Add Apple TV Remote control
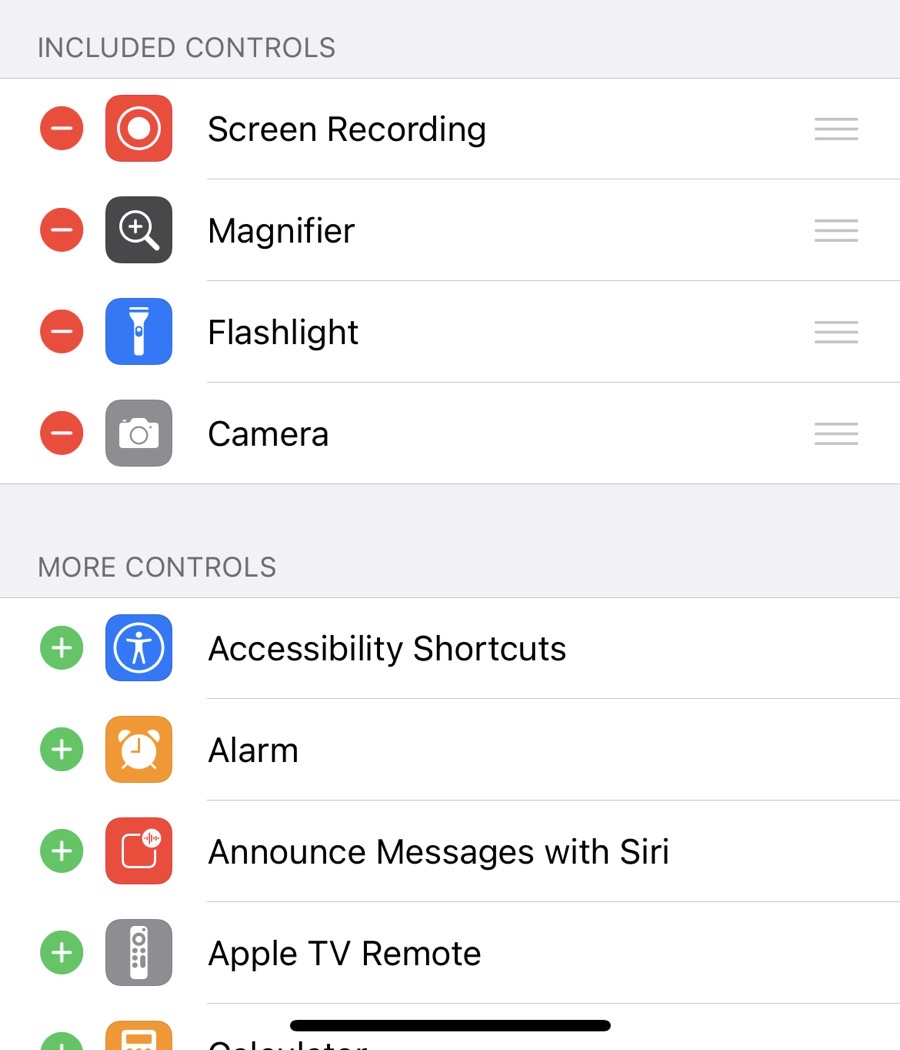This screenshot has width=900, height=1050. coord(61,953)
